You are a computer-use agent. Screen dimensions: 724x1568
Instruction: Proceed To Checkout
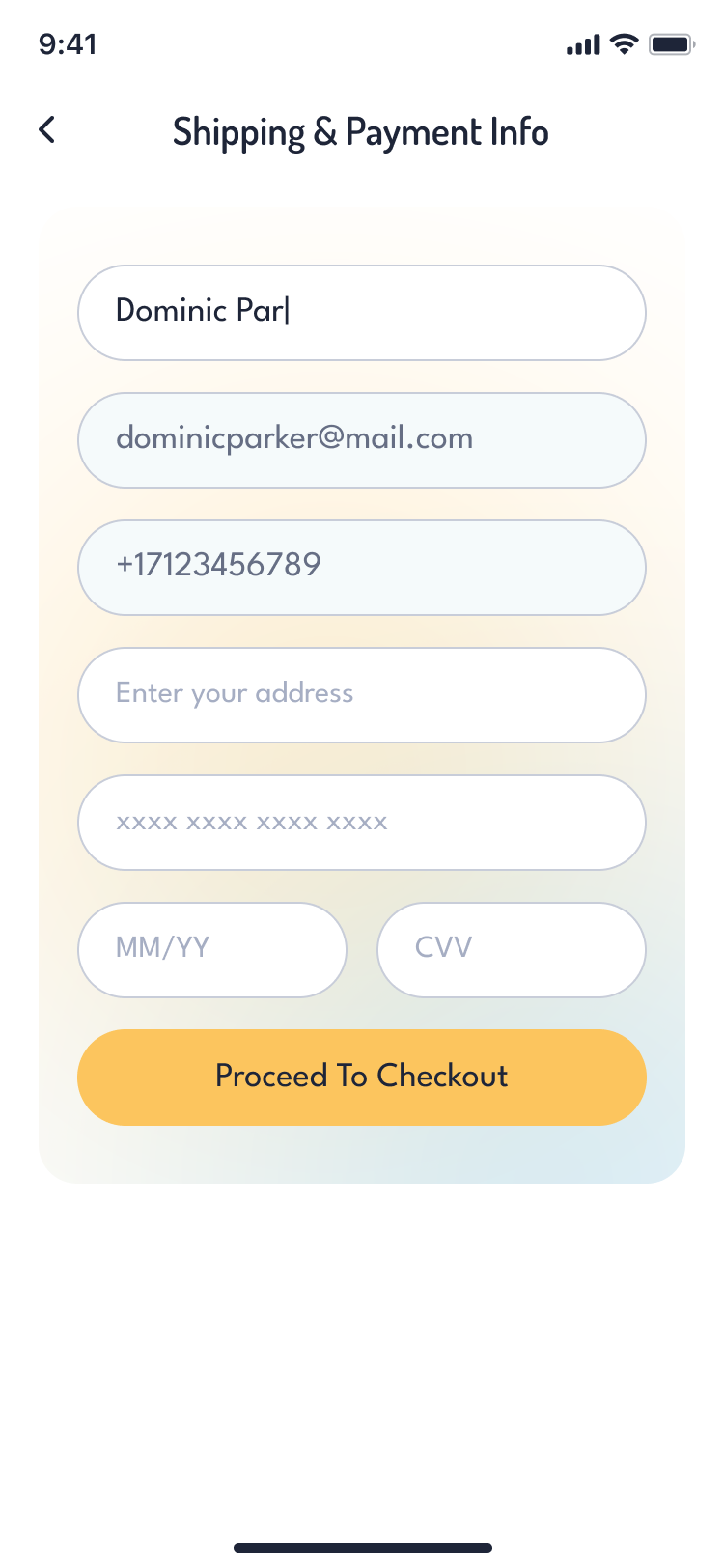pos(361,1078)
